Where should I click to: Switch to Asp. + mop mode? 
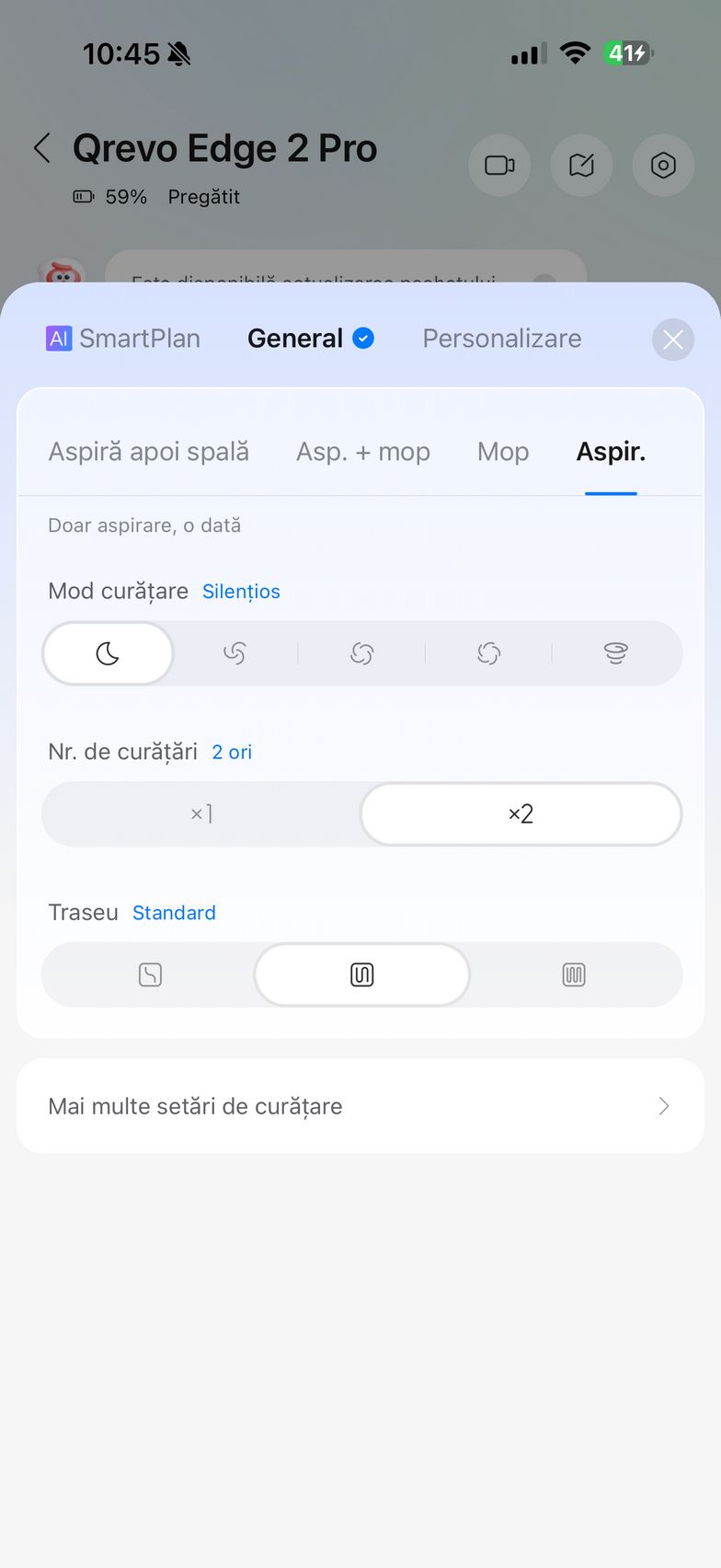[x=362, y=452]
